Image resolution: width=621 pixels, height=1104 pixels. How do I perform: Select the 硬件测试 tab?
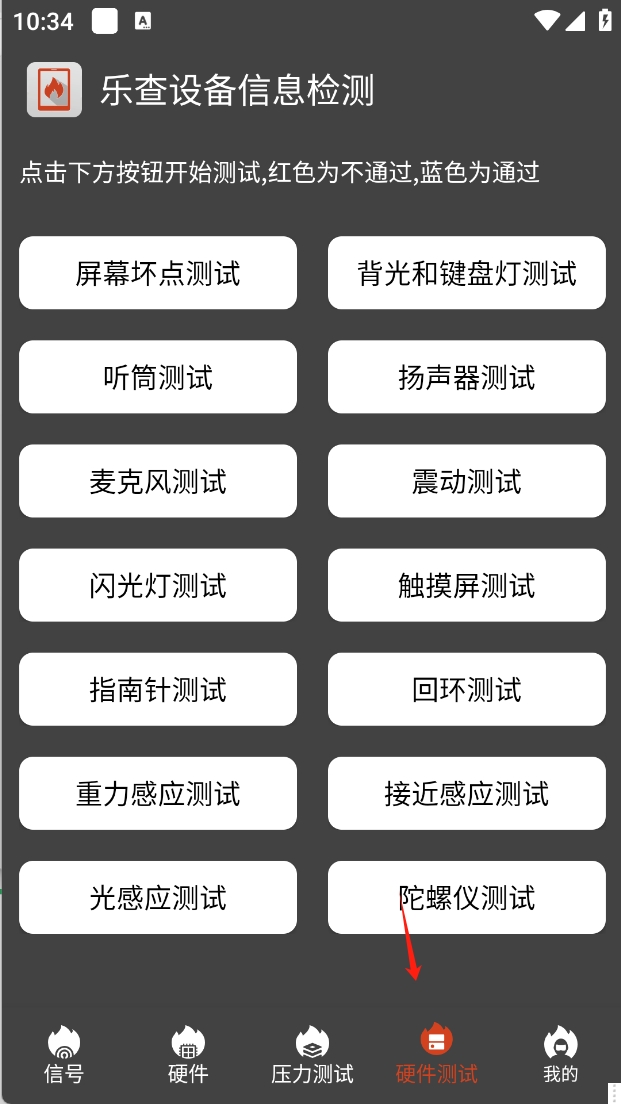(436, 1056)
